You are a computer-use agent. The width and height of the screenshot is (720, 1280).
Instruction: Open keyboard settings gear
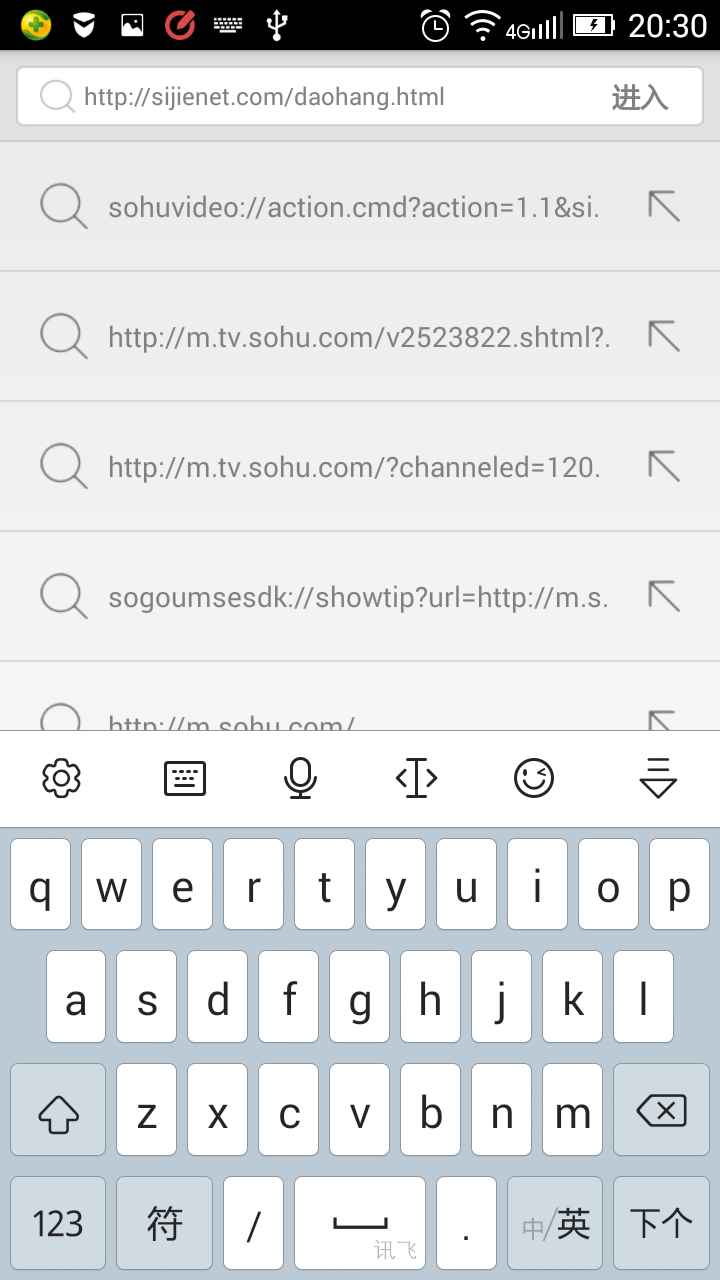pyautogui.click(x=61, y=778)
